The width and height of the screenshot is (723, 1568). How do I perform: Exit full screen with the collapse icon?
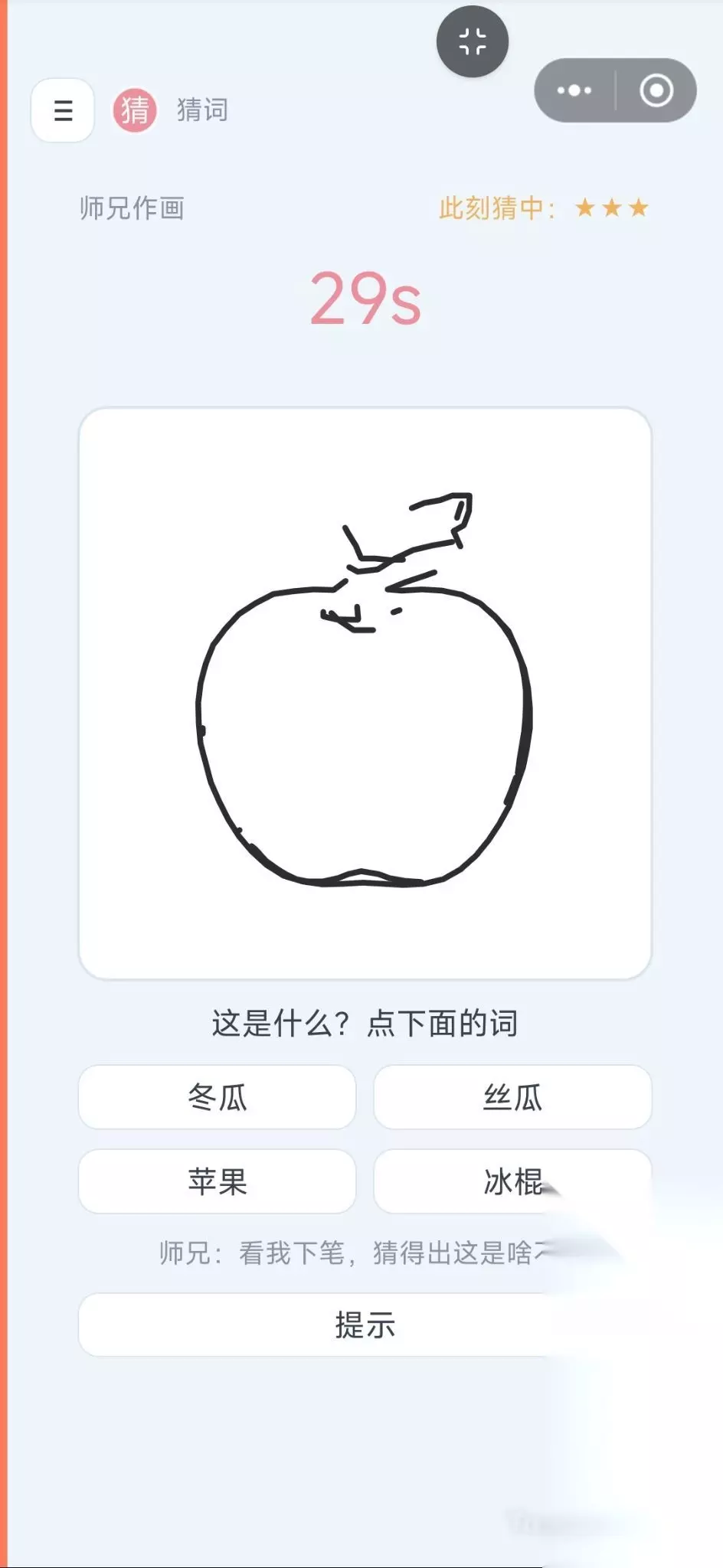[473, 41]
